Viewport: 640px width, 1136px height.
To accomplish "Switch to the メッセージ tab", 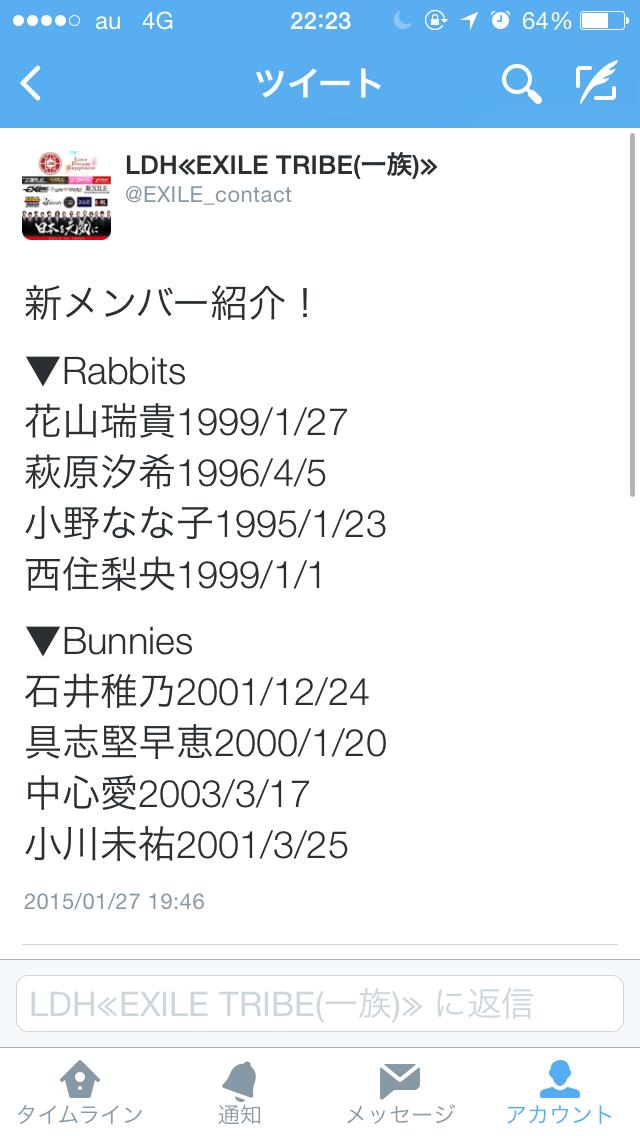I will tap(400, 1092).
